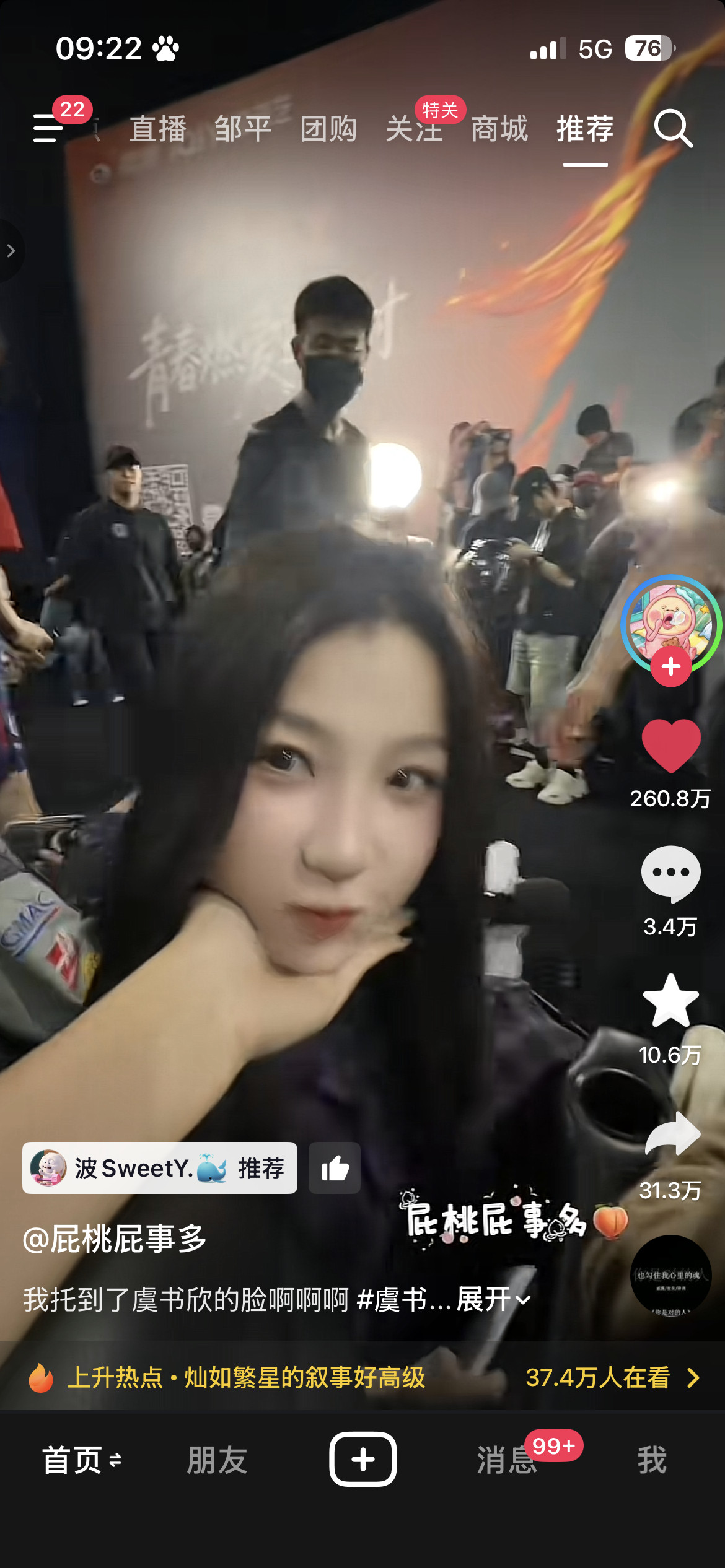Image resolution: width=725 pixels, height=1568 pixels.
Task: Share this video via the arrow icon
Action: (672, 1134)
